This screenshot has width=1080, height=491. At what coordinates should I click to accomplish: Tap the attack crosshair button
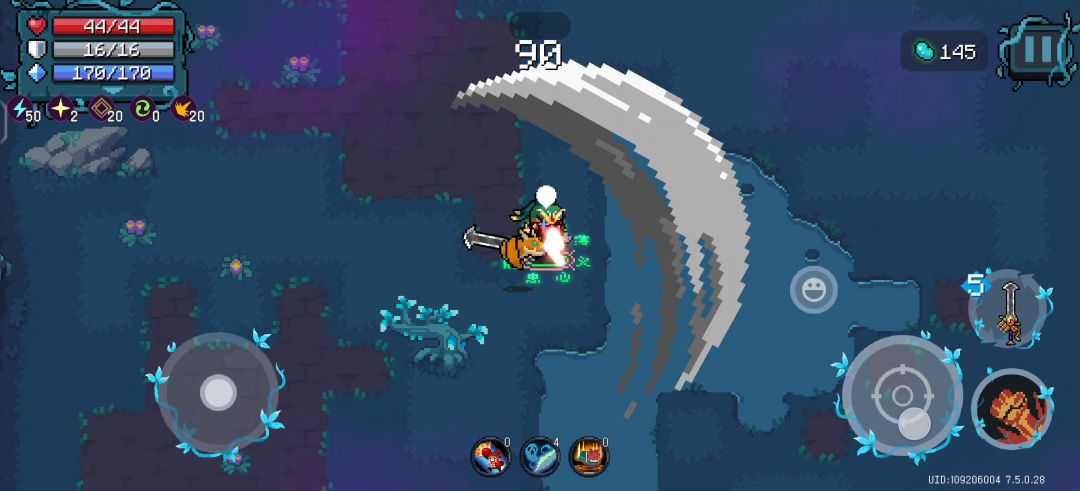coord(902,396)
